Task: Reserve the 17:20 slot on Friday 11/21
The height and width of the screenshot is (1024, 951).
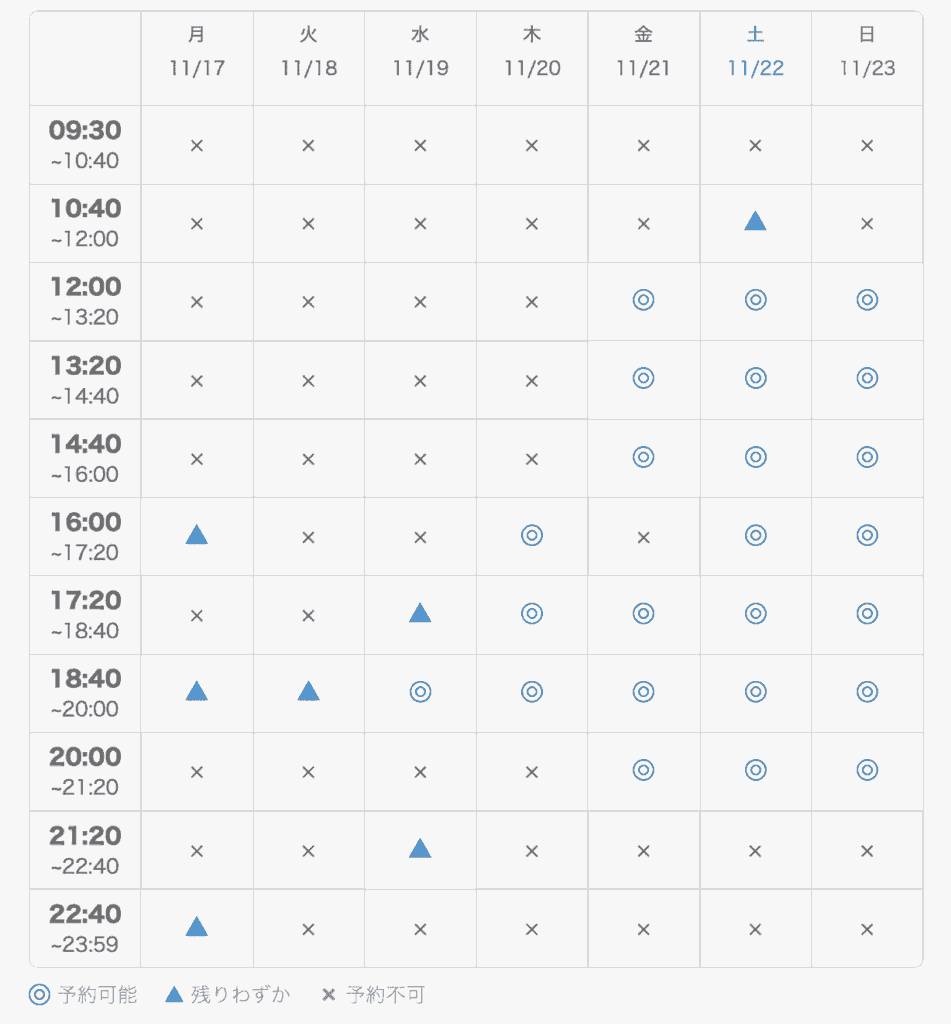Action: tap(643, 613)
